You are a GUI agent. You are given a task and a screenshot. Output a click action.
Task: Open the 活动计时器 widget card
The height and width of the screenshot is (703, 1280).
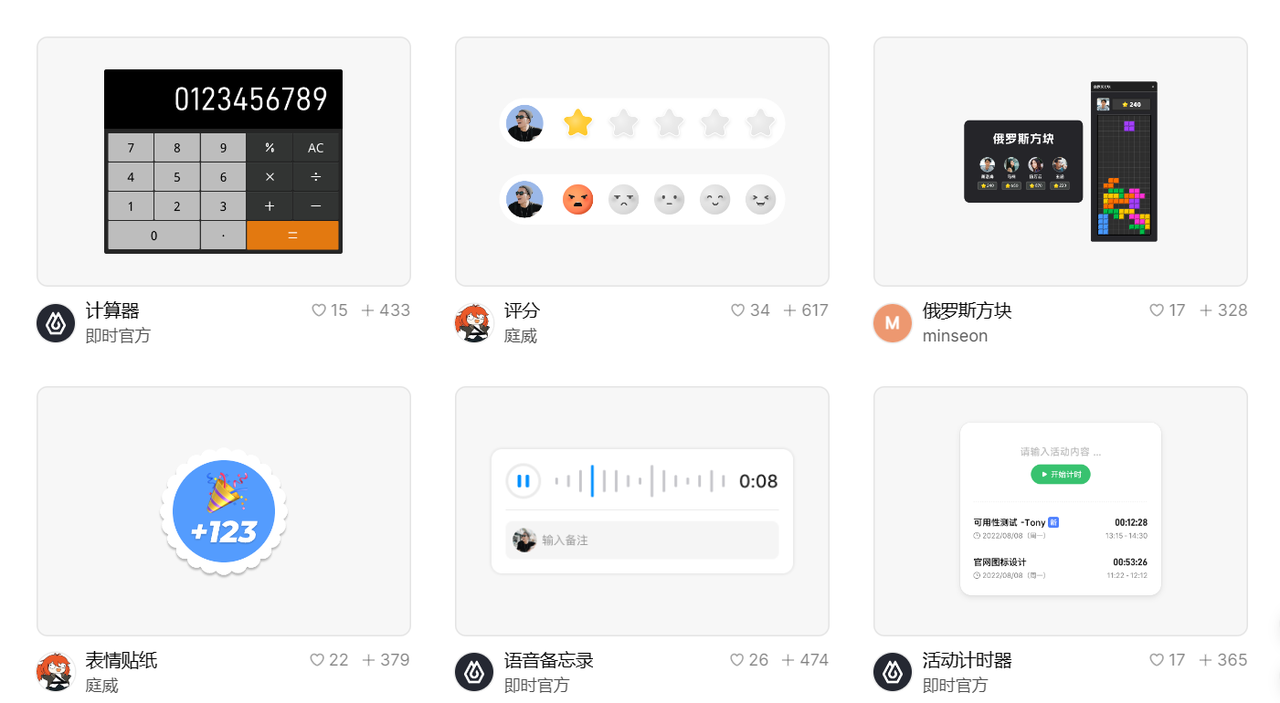pos(1060,511)
